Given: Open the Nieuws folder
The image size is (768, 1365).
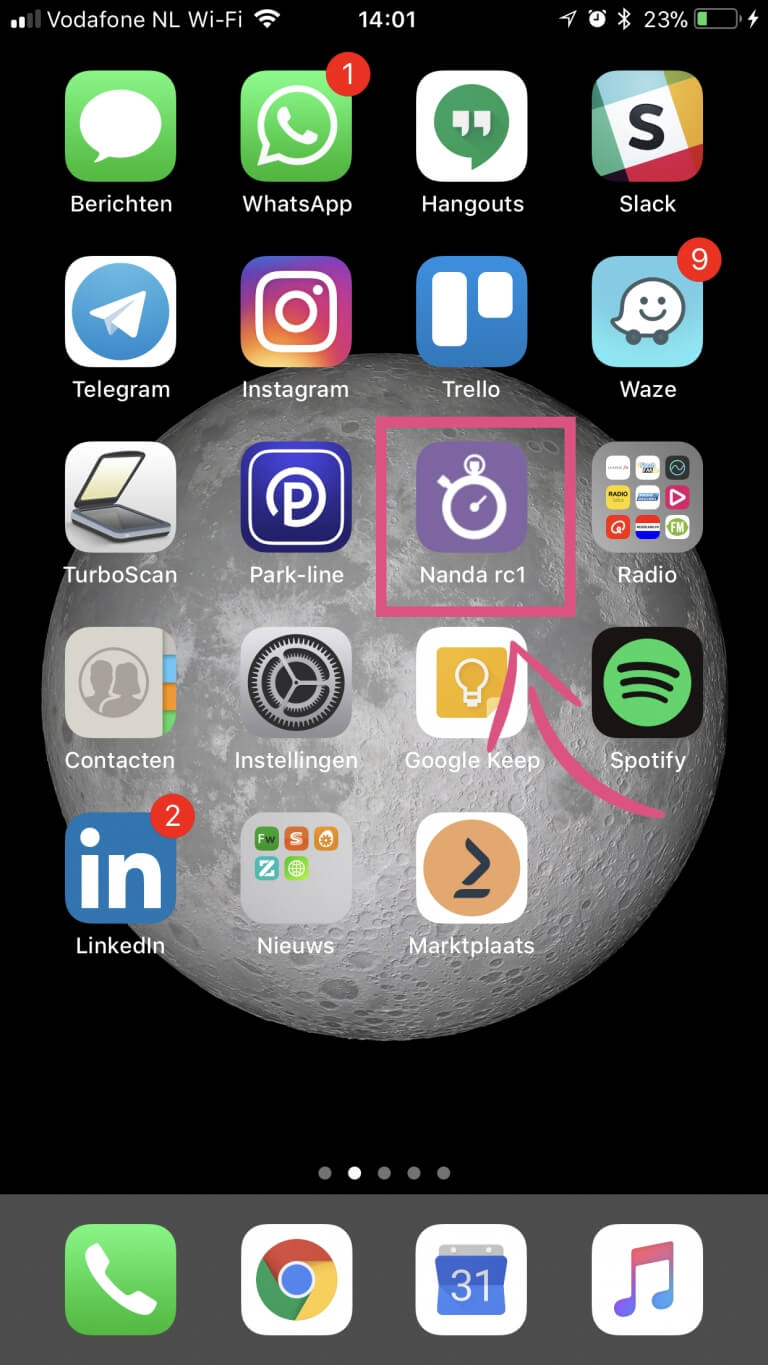Looking at the screenshot, I should click(296, 868).
